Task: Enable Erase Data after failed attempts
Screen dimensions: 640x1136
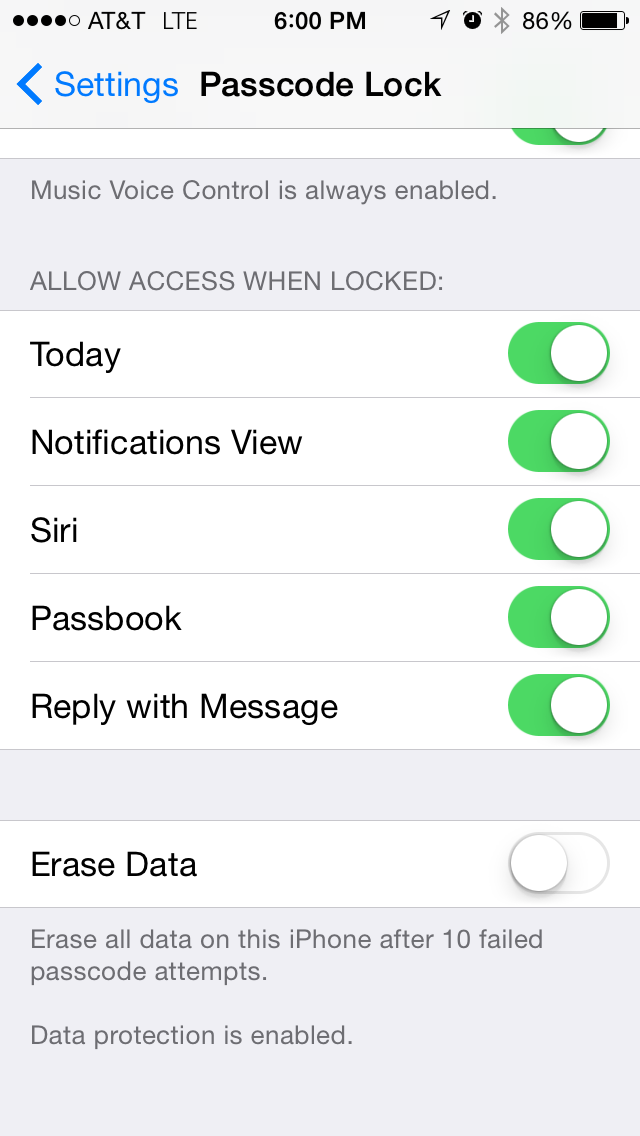Action: coord(558,863)
